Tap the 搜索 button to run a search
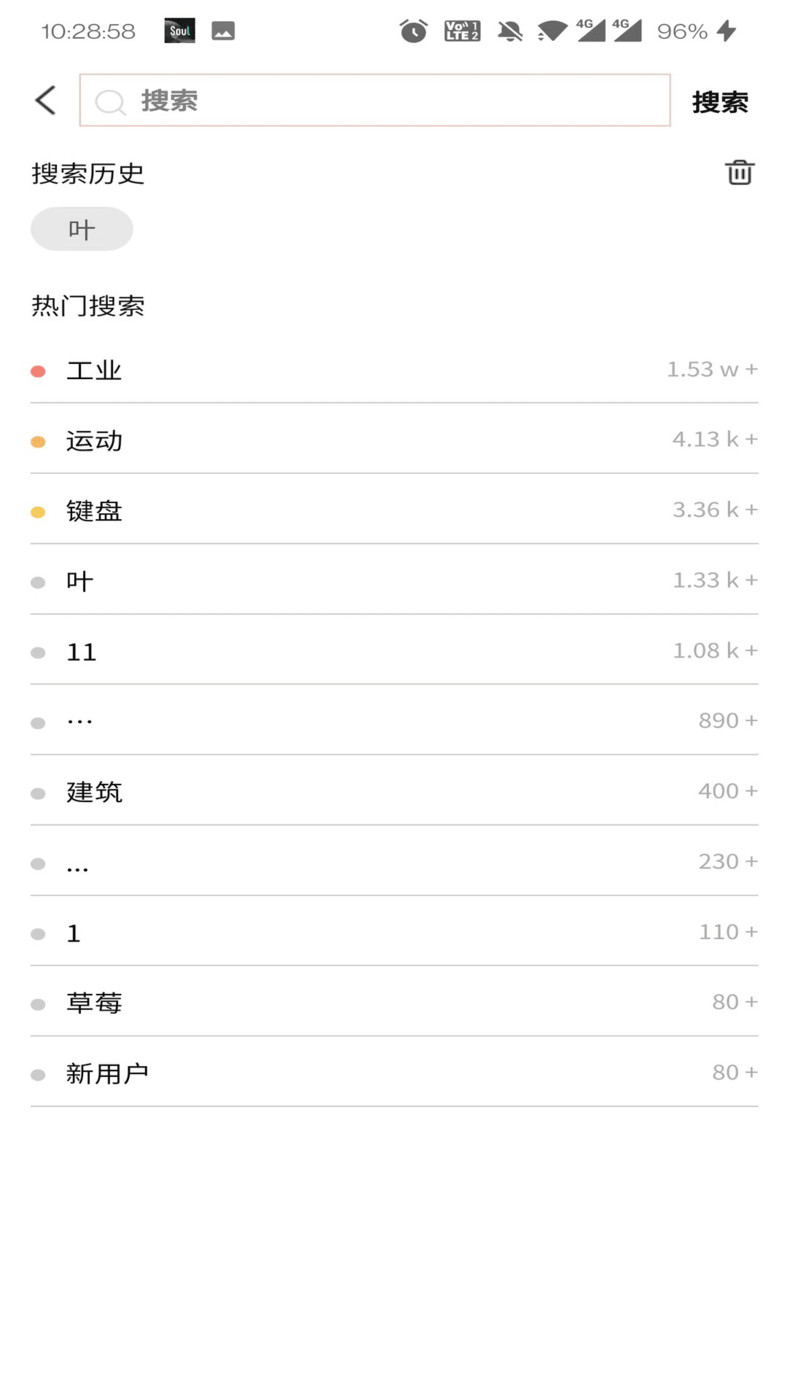 click(720, 100)
